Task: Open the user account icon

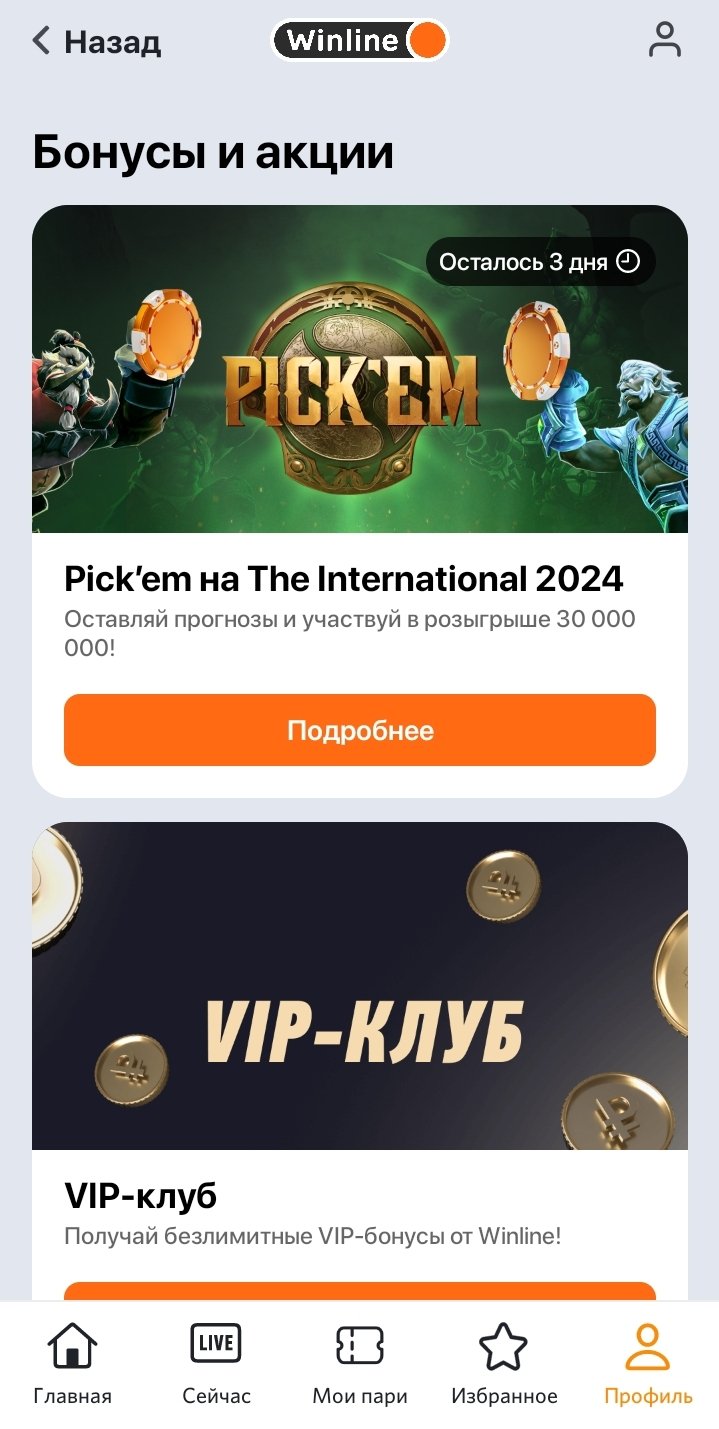Action: coord(664,41)
